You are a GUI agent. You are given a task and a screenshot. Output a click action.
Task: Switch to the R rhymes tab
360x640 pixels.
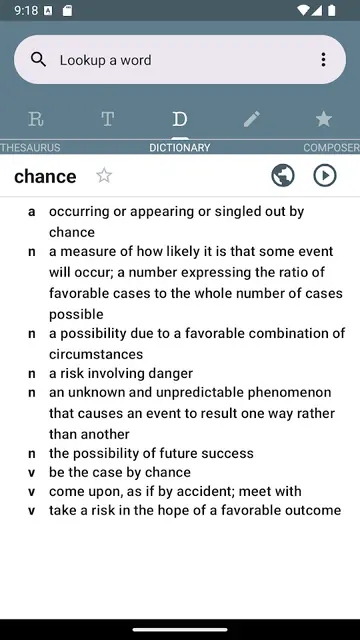pos(36,119)
